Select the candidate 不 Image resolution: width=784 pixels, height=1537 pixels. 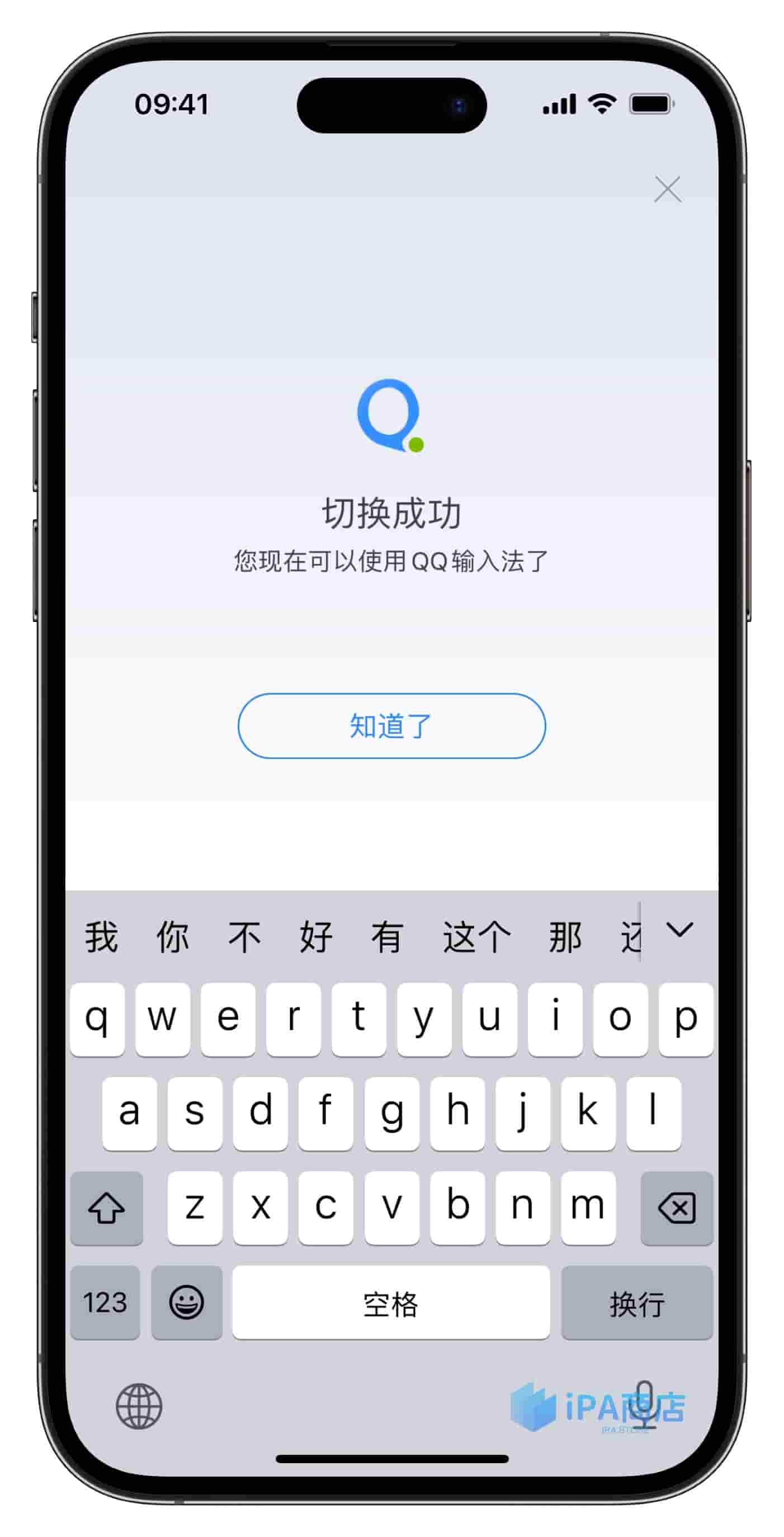[244, 936]
